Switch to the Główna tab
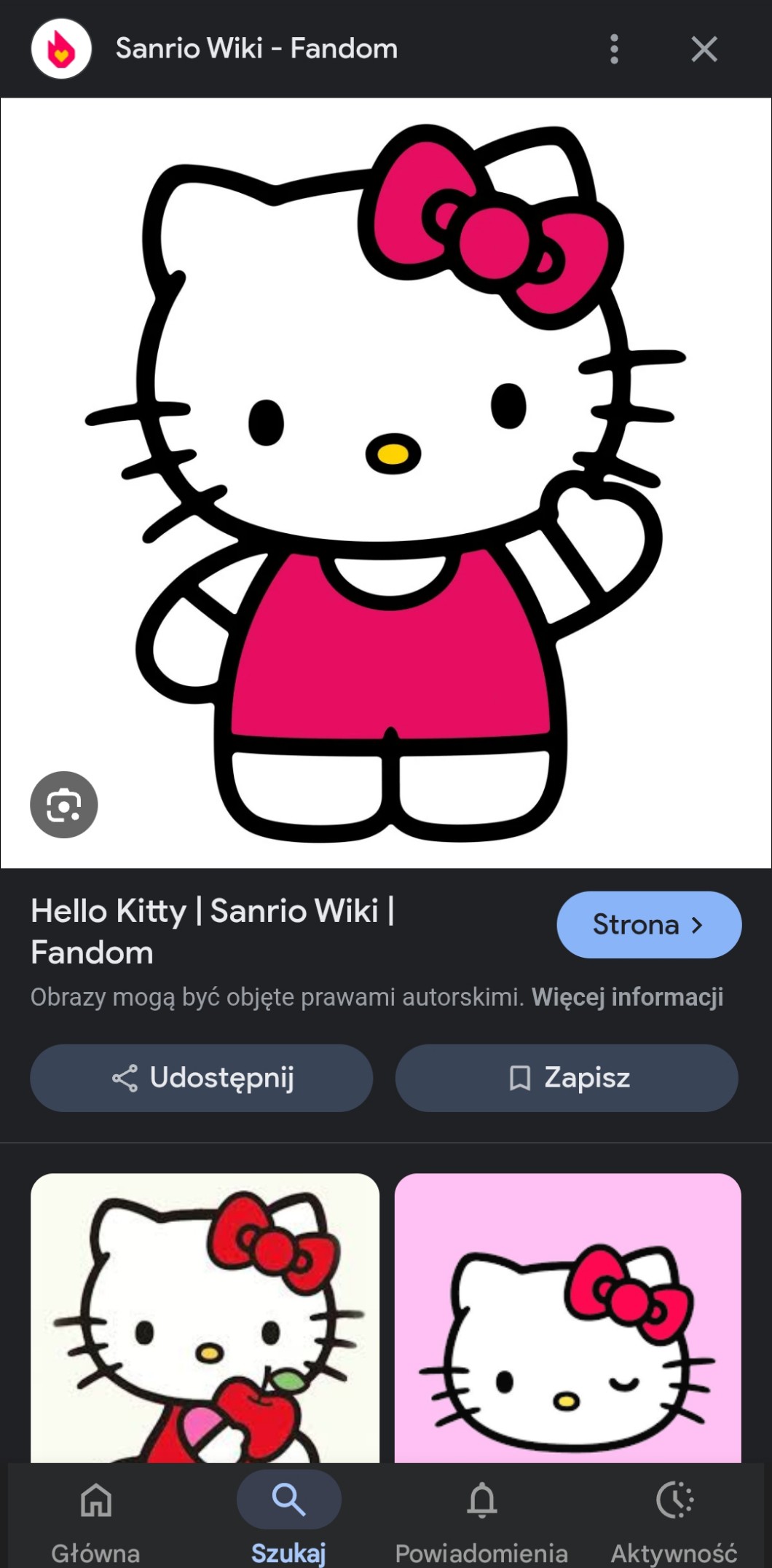This screenshot has width=772, height=1568. (x=95, y=1520)
